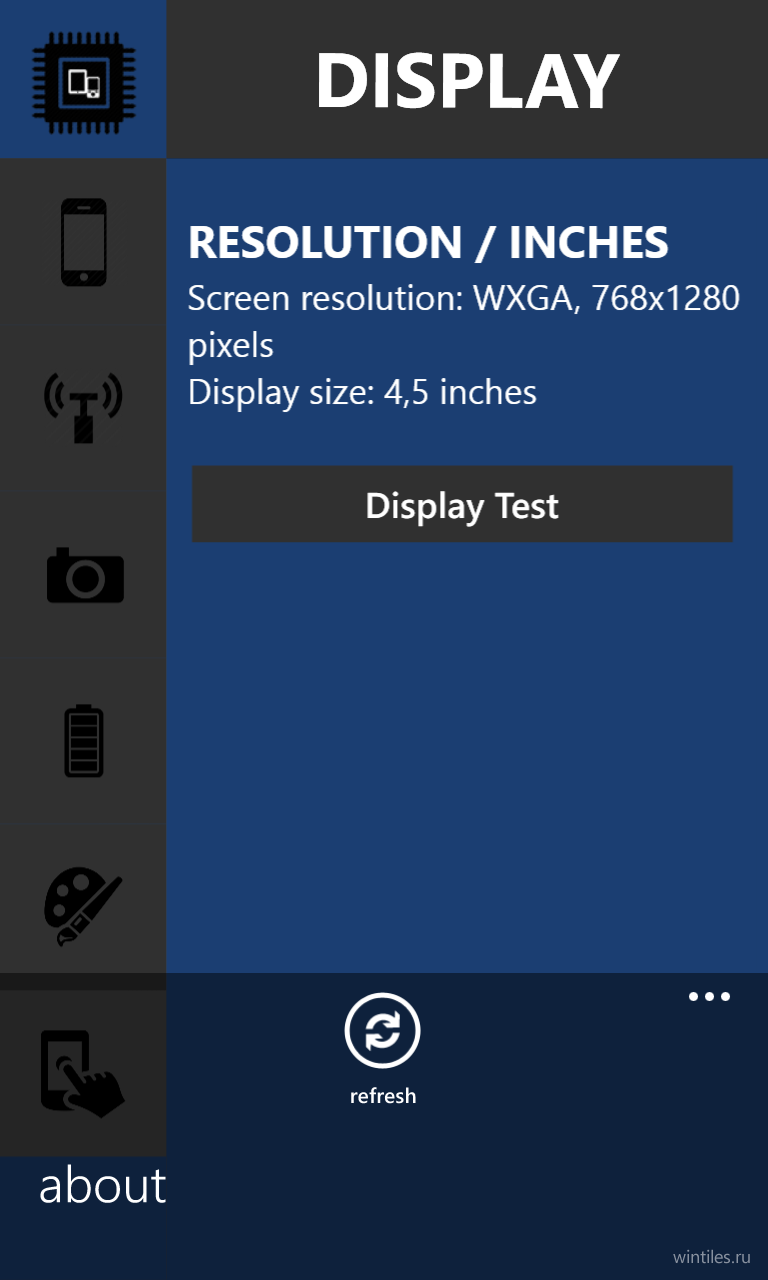Open the paint palette section

point(83,906)
